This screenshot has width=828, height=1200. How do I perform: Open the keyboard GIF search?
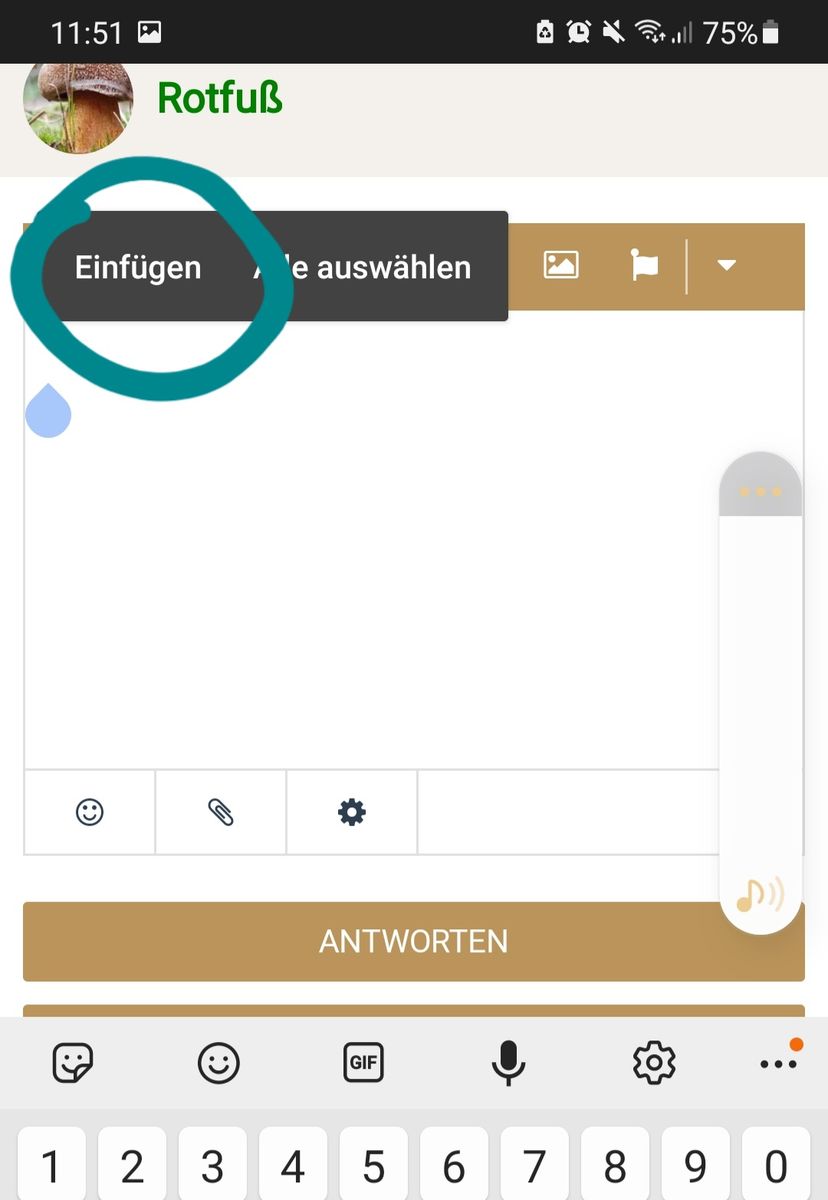coord(363,1062)
